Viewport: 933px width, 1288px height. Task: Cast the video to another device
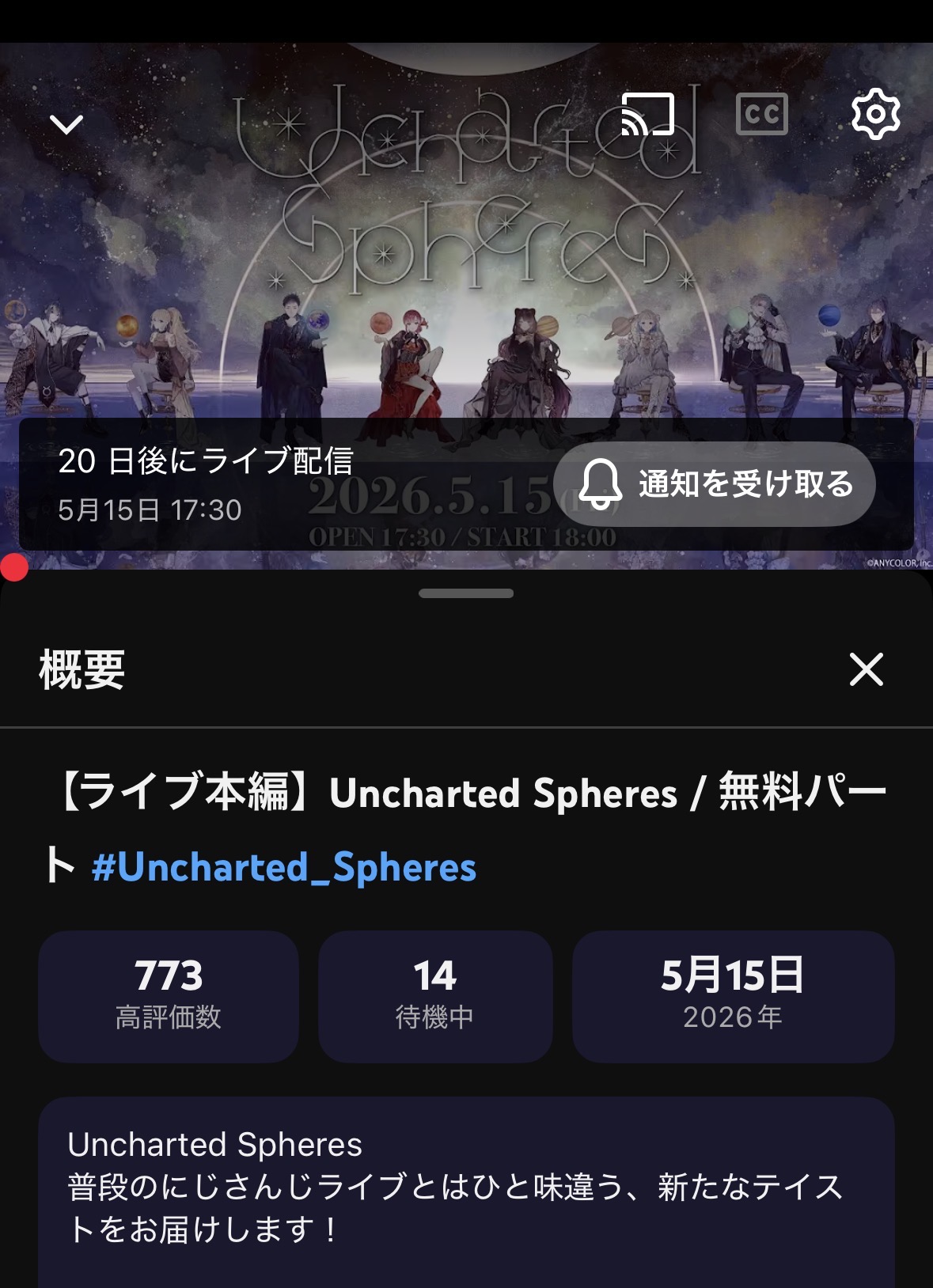[647, 115]
